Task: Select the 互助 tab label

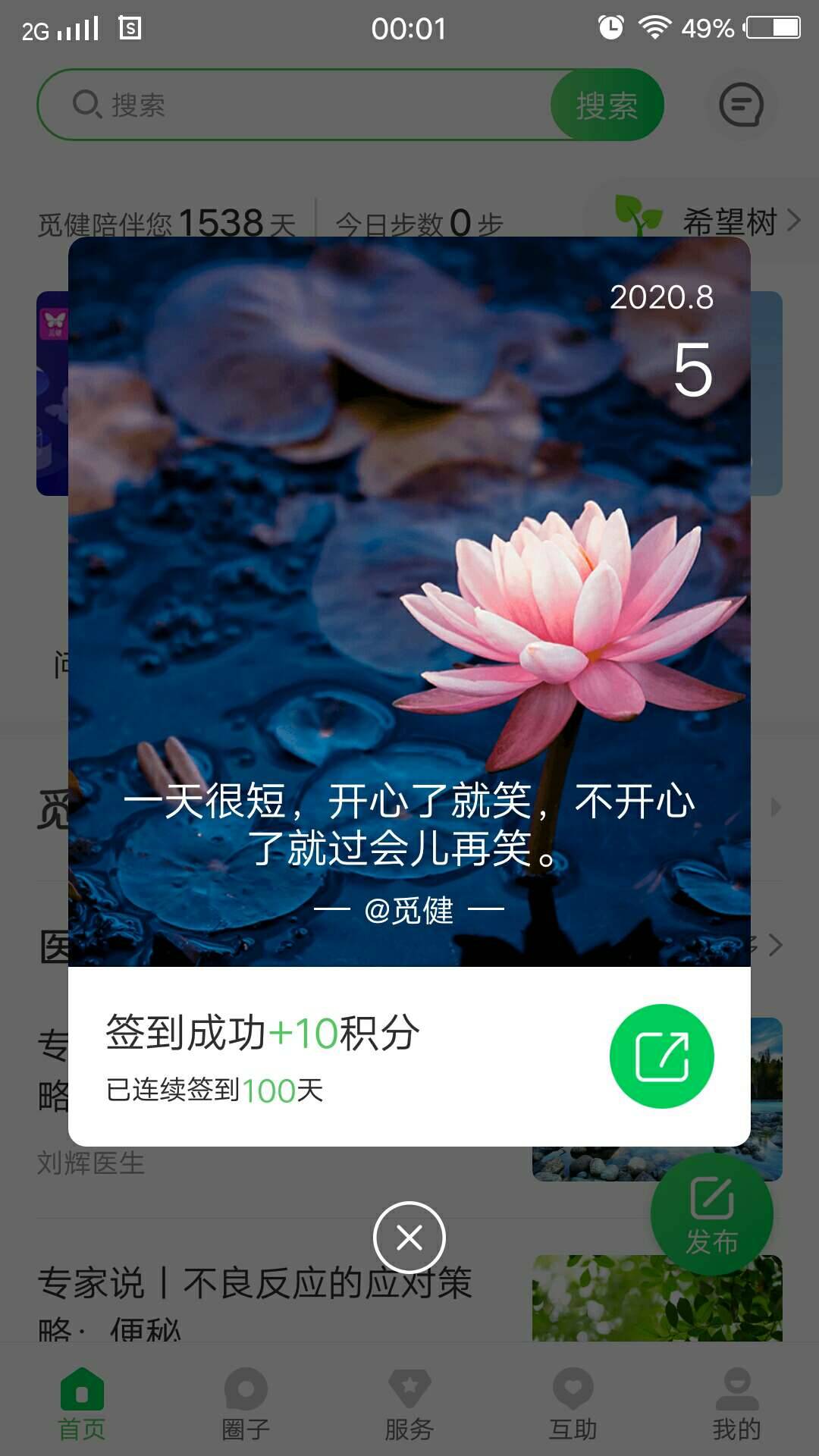Action: [573, 1429]
